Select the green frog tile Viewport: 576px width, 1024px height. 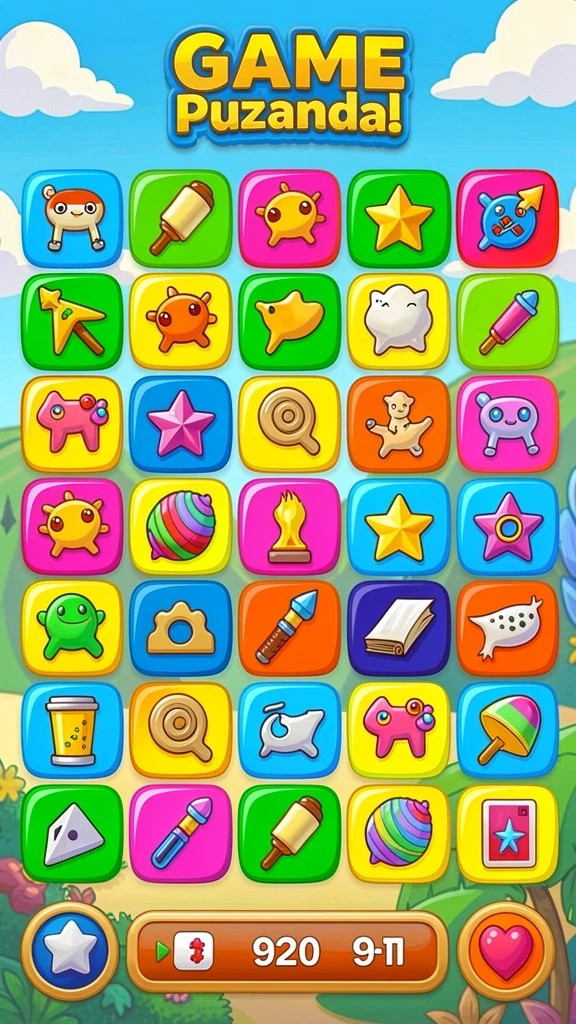pyautogui.click(x=72, y=628)
